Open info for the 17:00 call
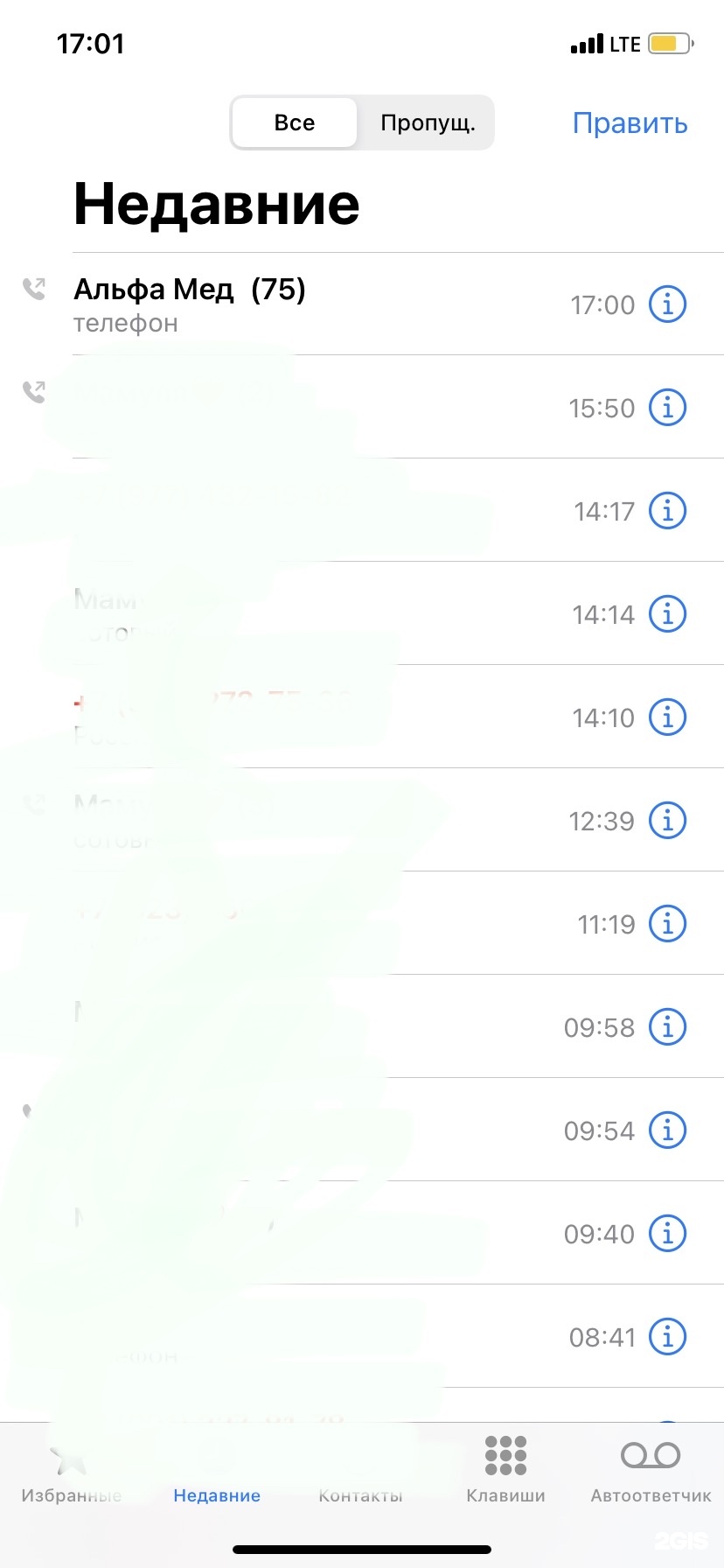This screenshot has width=724, height=1568. [667, 304]
